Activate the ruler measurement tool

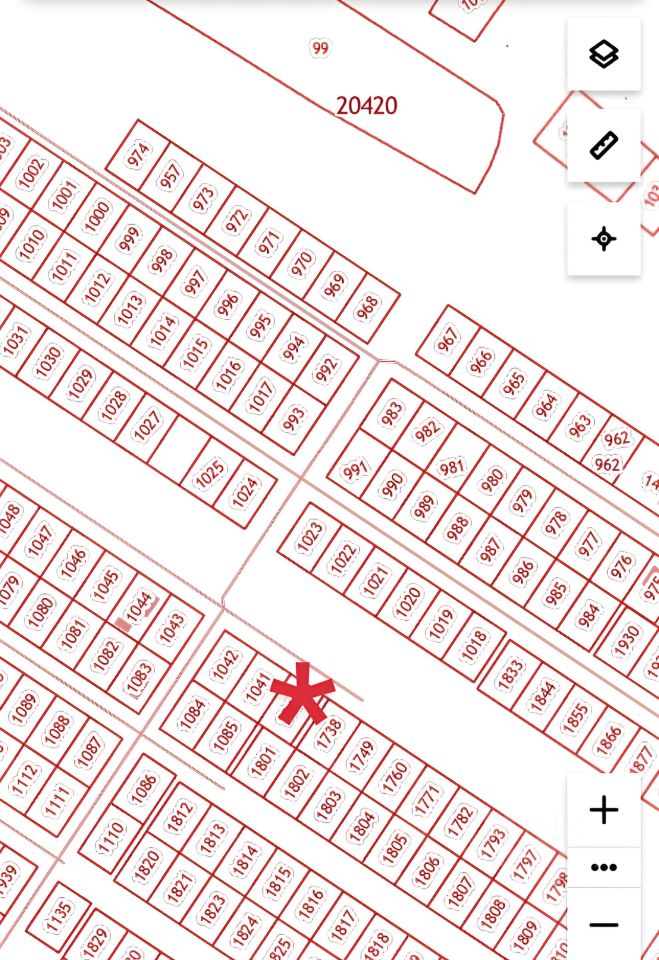[603, 145]
